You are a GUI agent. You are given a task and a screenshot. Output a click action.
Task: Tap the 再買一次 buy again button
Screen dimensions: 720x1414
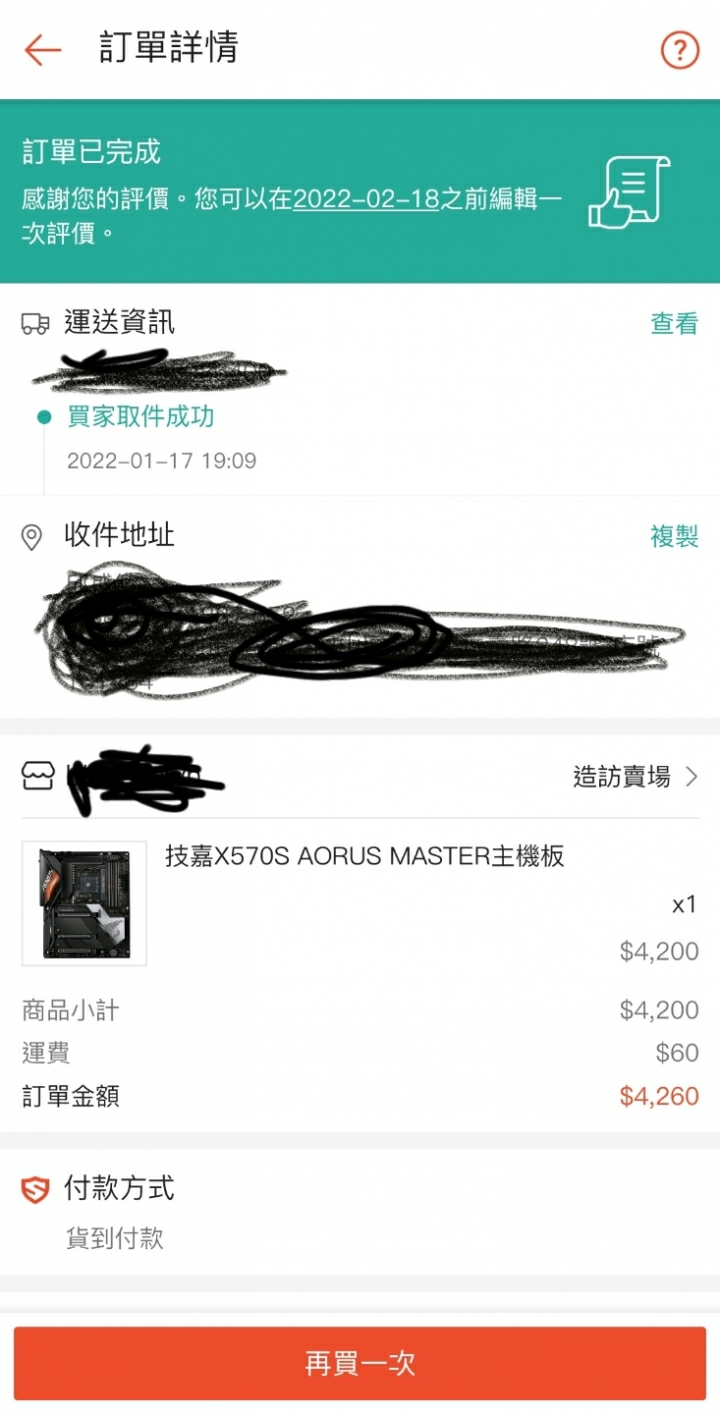(360, 1362)
